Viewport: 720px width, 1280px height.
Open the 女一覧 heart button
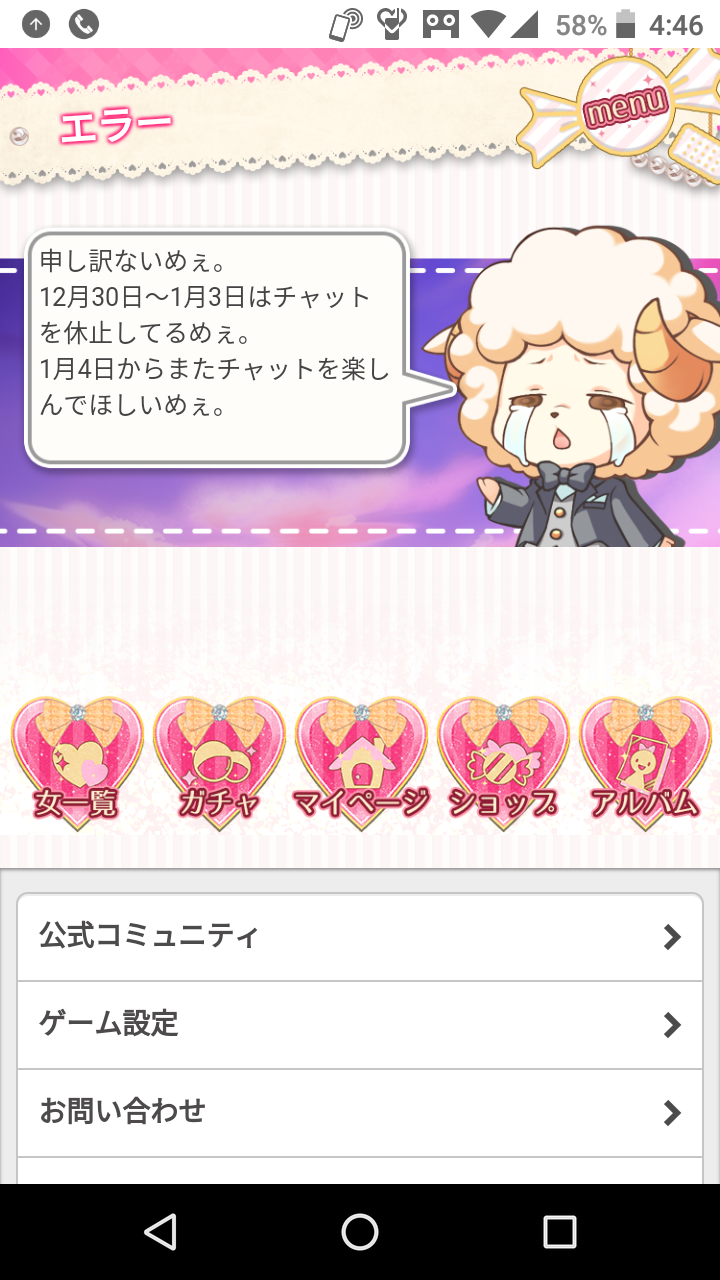(x=77, y=765)
